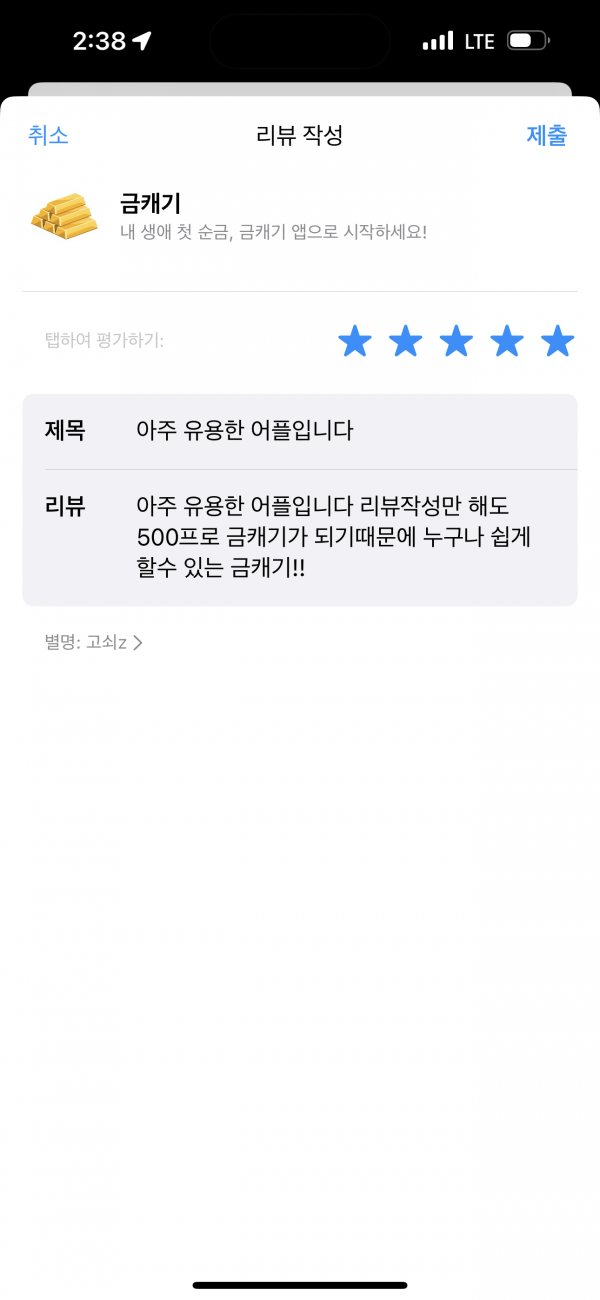
Task: Select the fifth star rating
Action: [557, 341]
